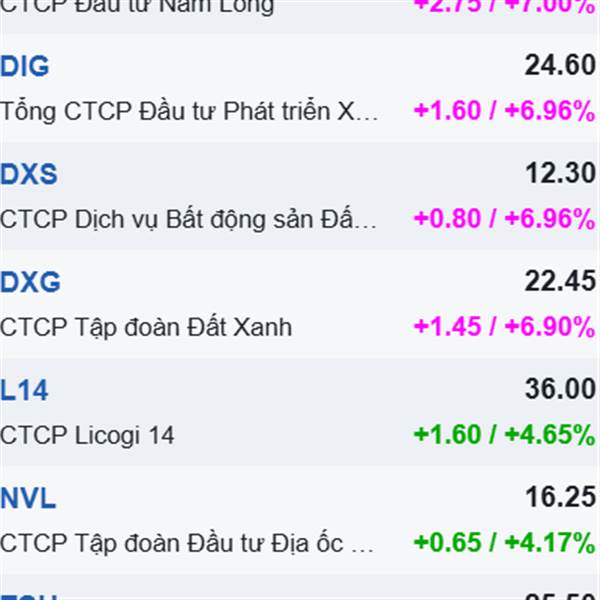The width and height of the screenshot is (600, 600).
Task: Open the DIG stock row
Action: point(300,88)
